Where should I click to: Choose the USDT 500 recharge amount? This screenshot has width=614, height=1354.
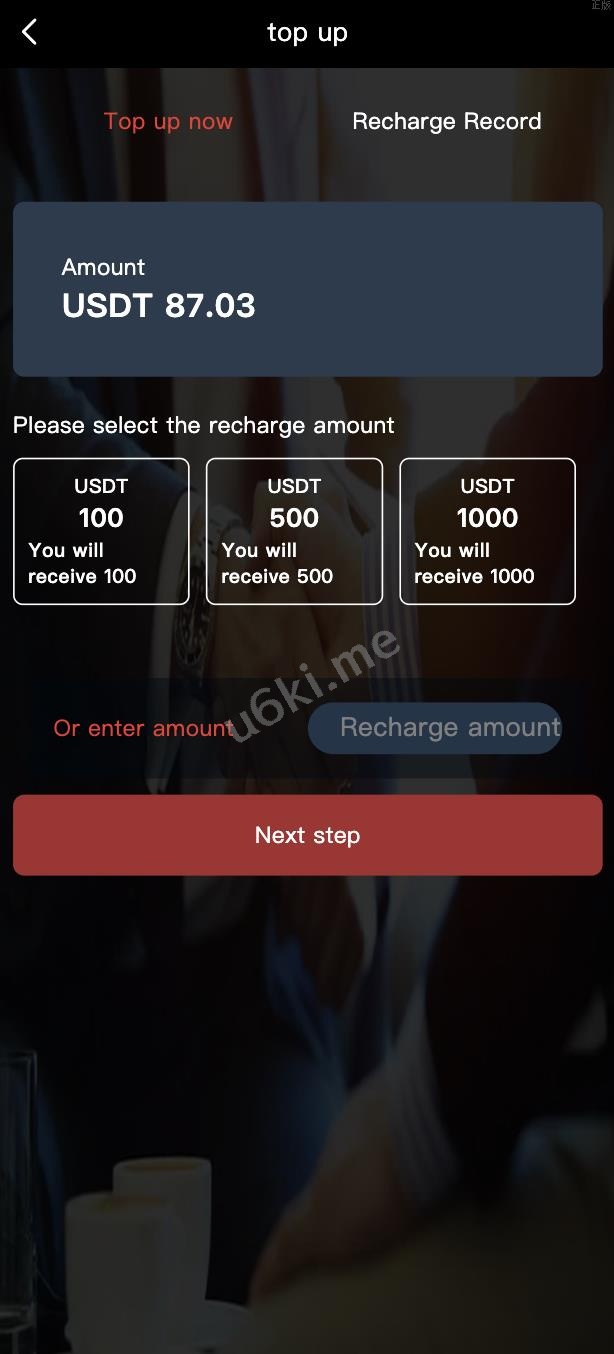point(294,531)
